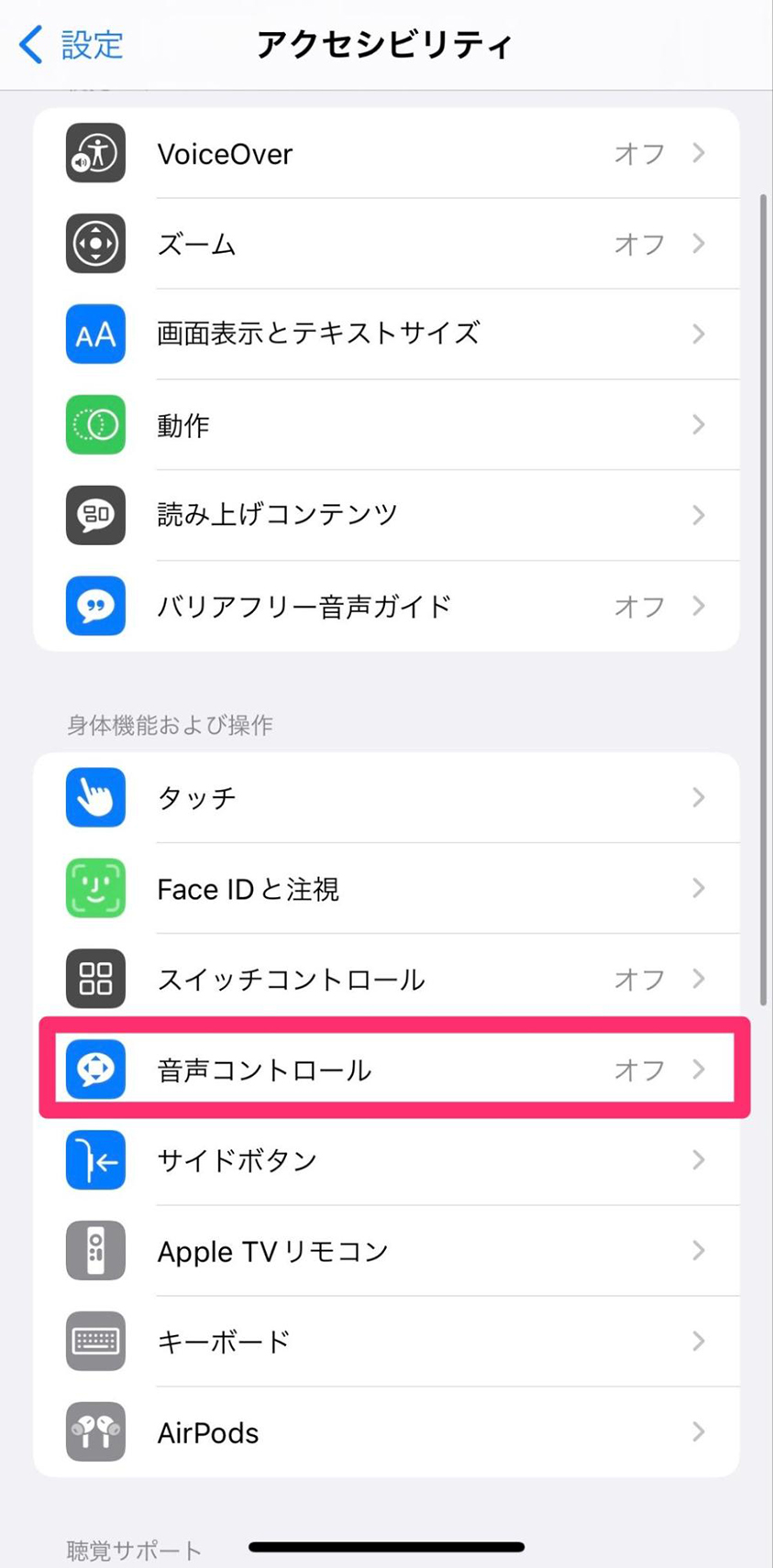
Task: Open キーボード settings
Action: click(385, 1342)
